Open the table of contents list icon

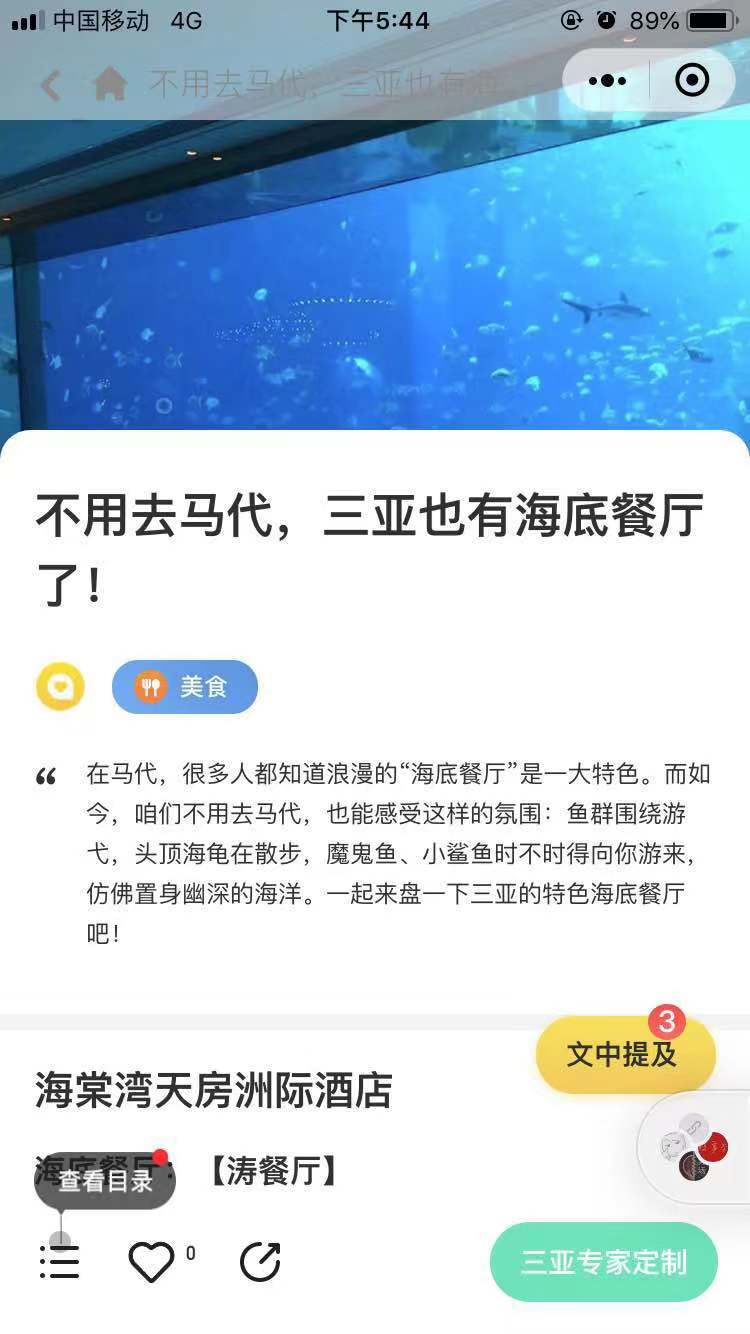60,1262
